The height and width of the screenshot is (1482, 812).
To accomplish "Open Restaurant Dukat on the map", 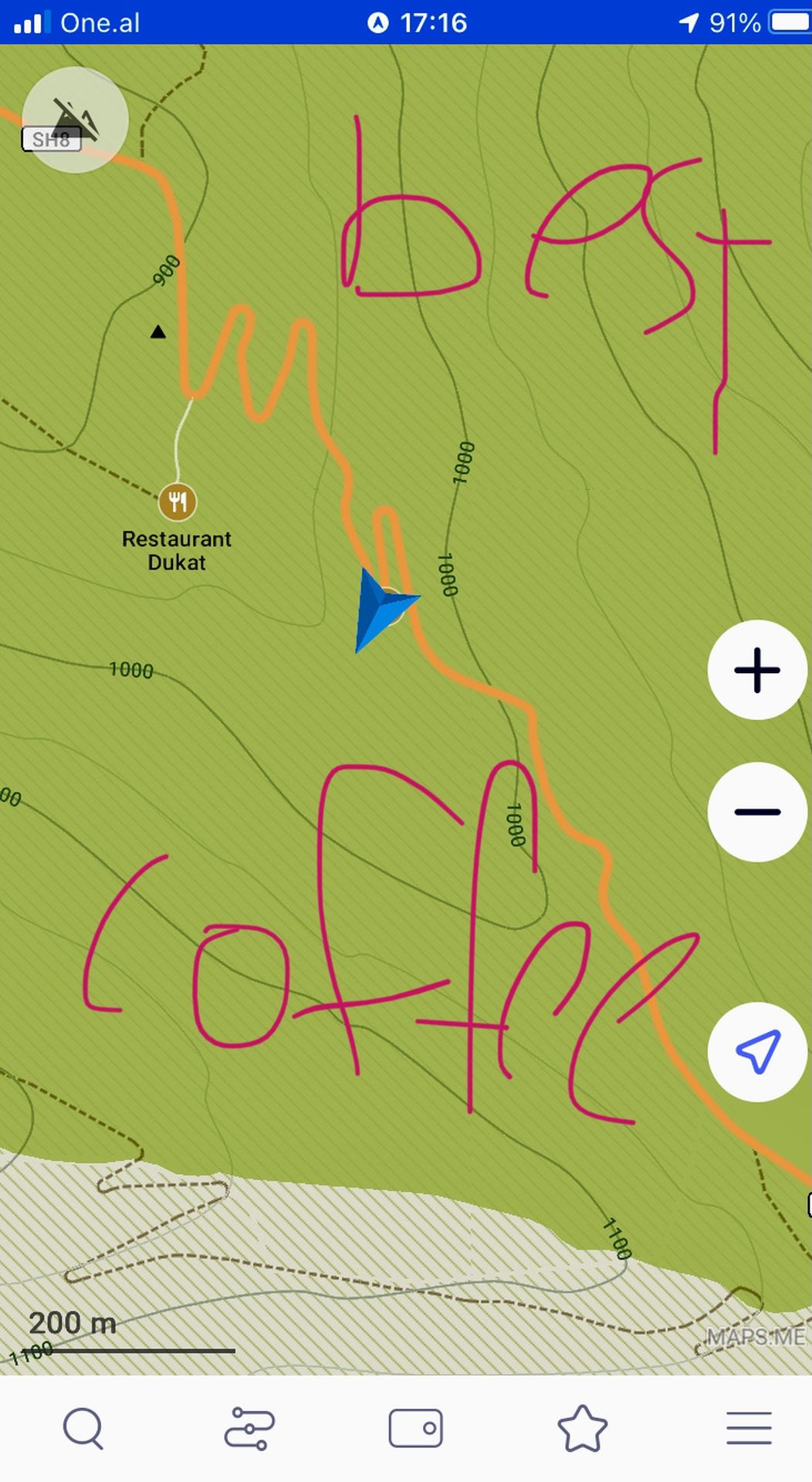I will click(x=178, y=502).
